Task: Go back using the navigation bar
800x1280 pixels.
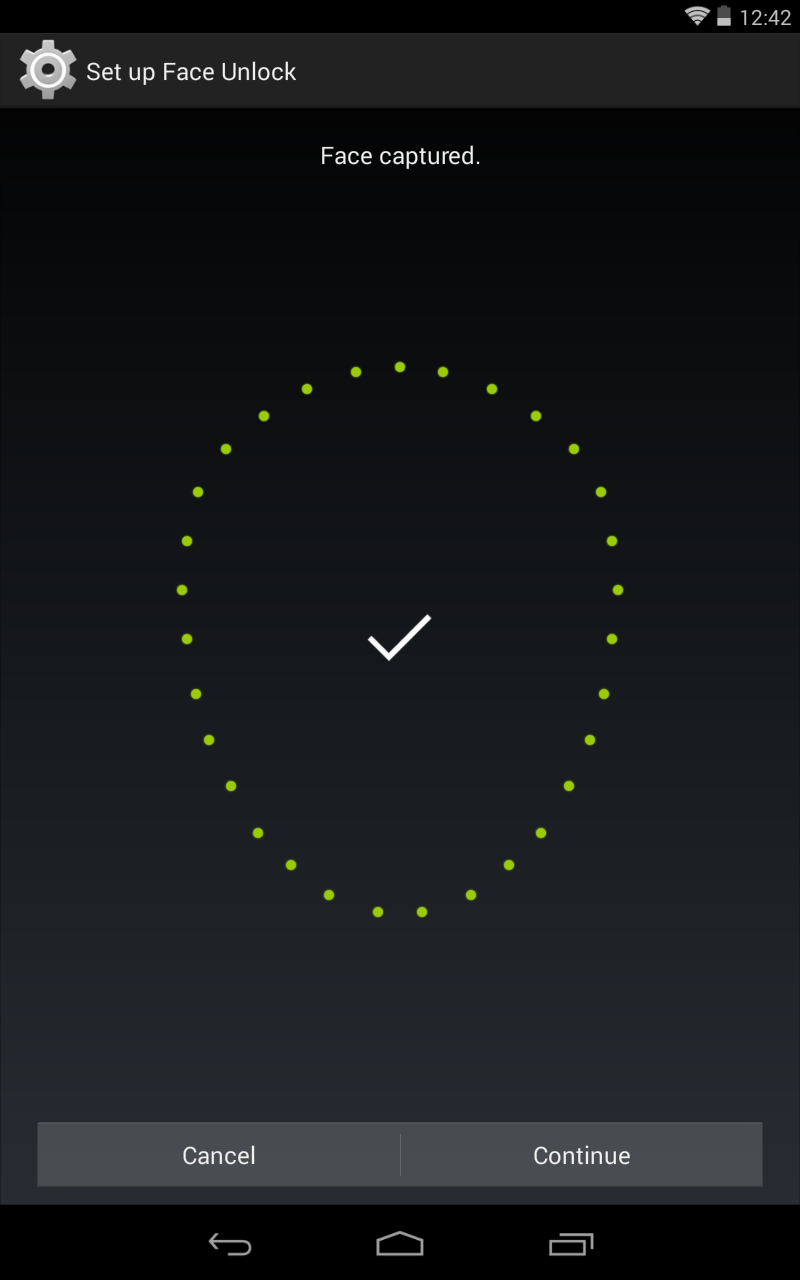Action: click(229, 1244)
